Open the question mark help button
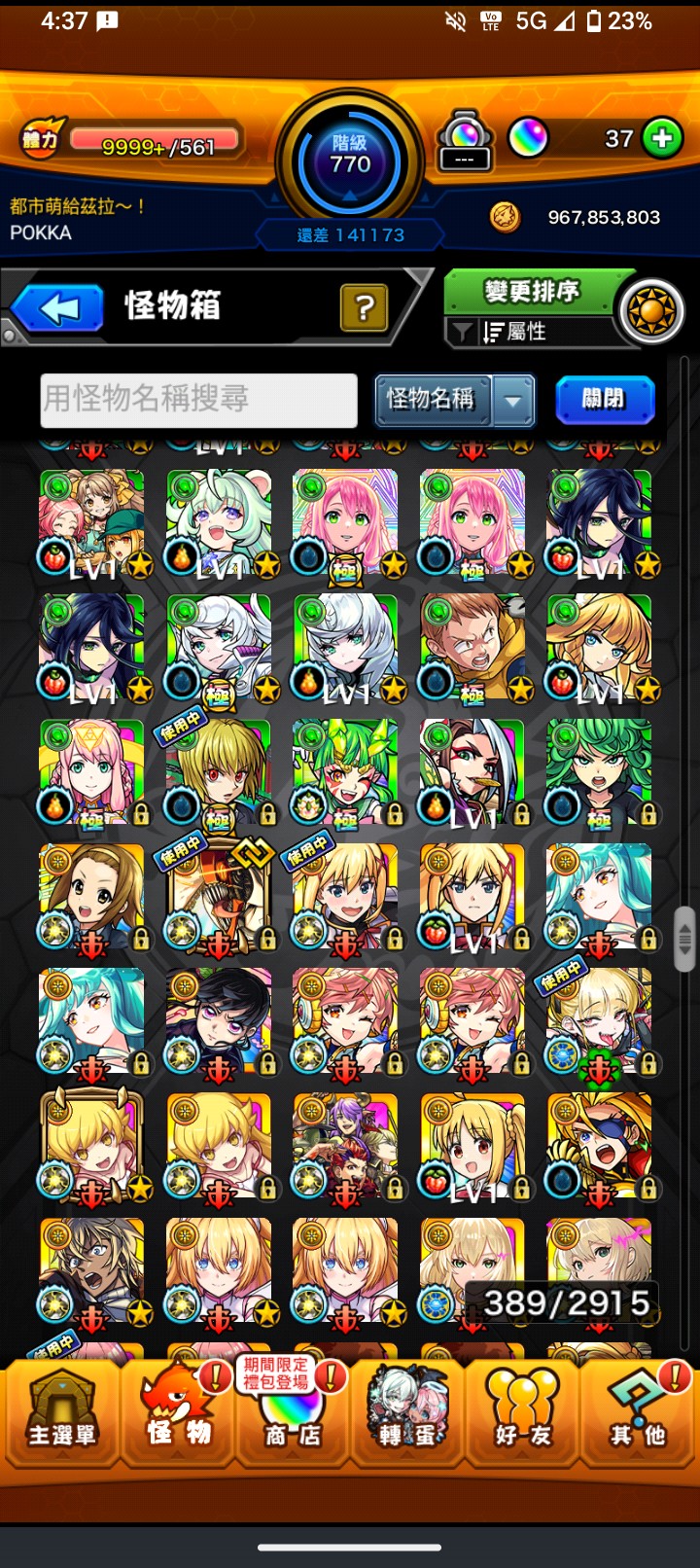This screenshot has height=1568, width=700. [x=365, y=308]
